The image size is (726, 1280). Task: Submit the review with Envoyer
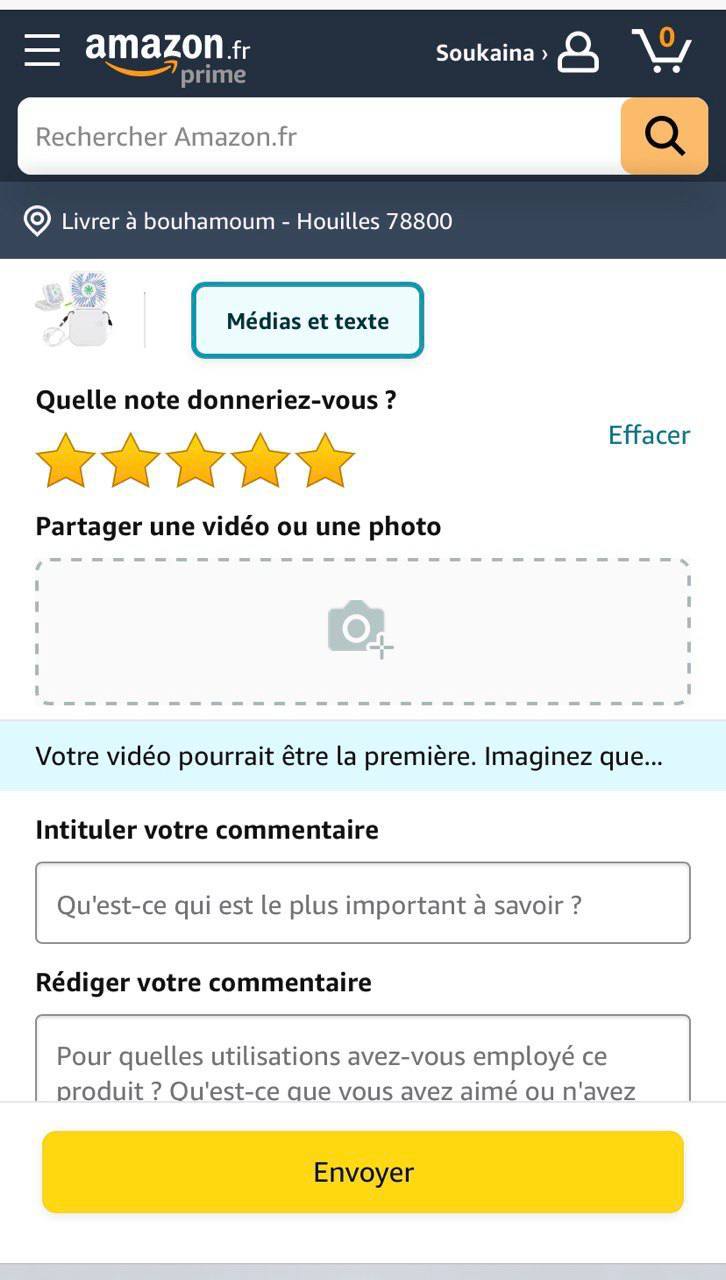click(362, 1172)
